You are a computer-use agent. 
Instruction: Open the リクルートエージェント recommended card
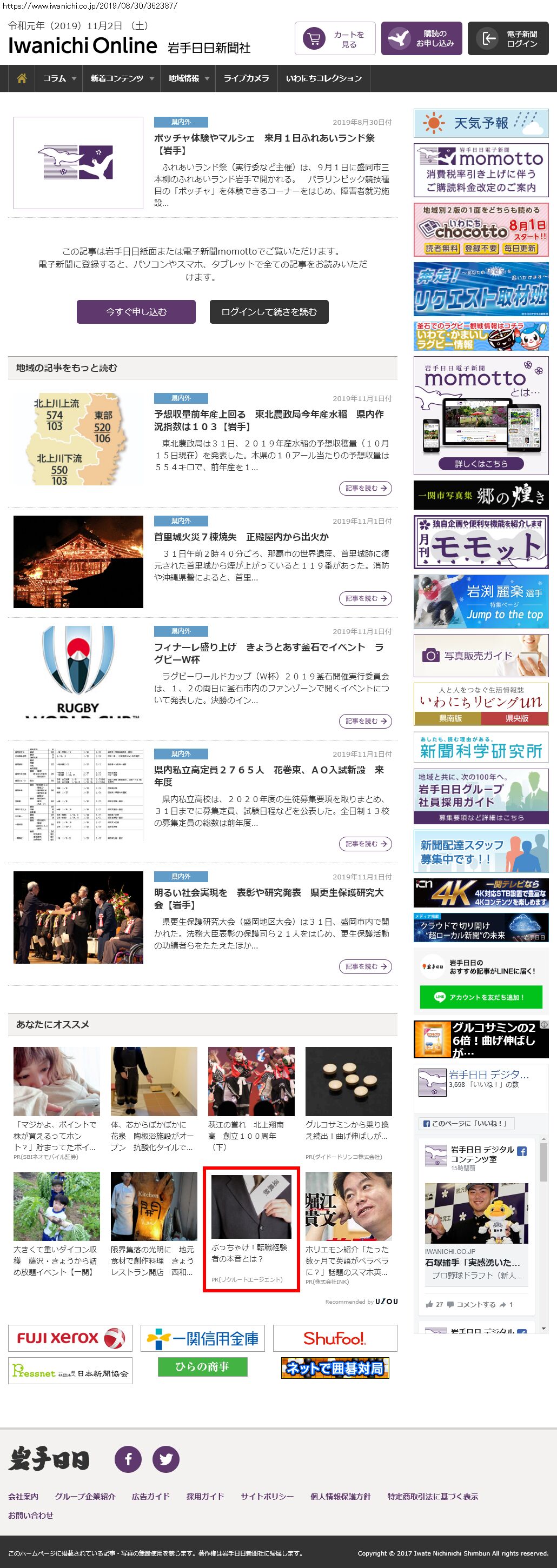(251, 1229)
